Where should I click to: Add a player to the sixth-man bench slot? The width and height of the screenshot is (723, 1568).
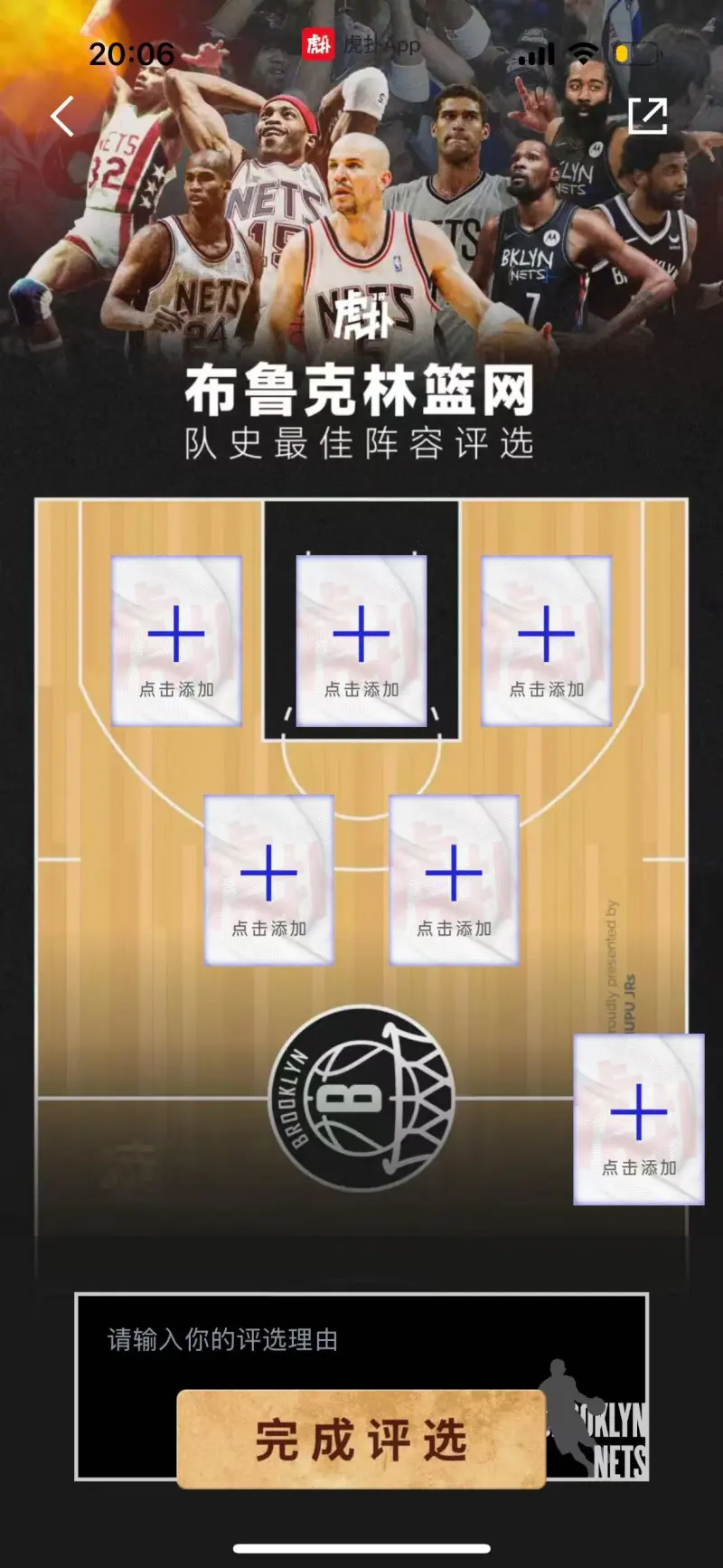pyautogui.click(x=639, y=1119)
